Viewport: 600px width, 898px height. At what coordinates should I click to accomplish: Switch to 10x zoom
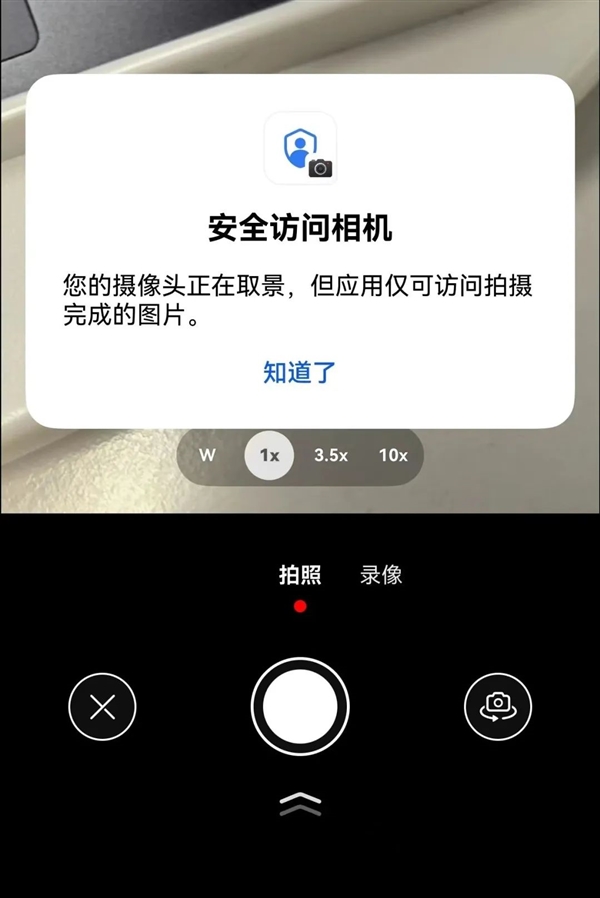[393, 455]
